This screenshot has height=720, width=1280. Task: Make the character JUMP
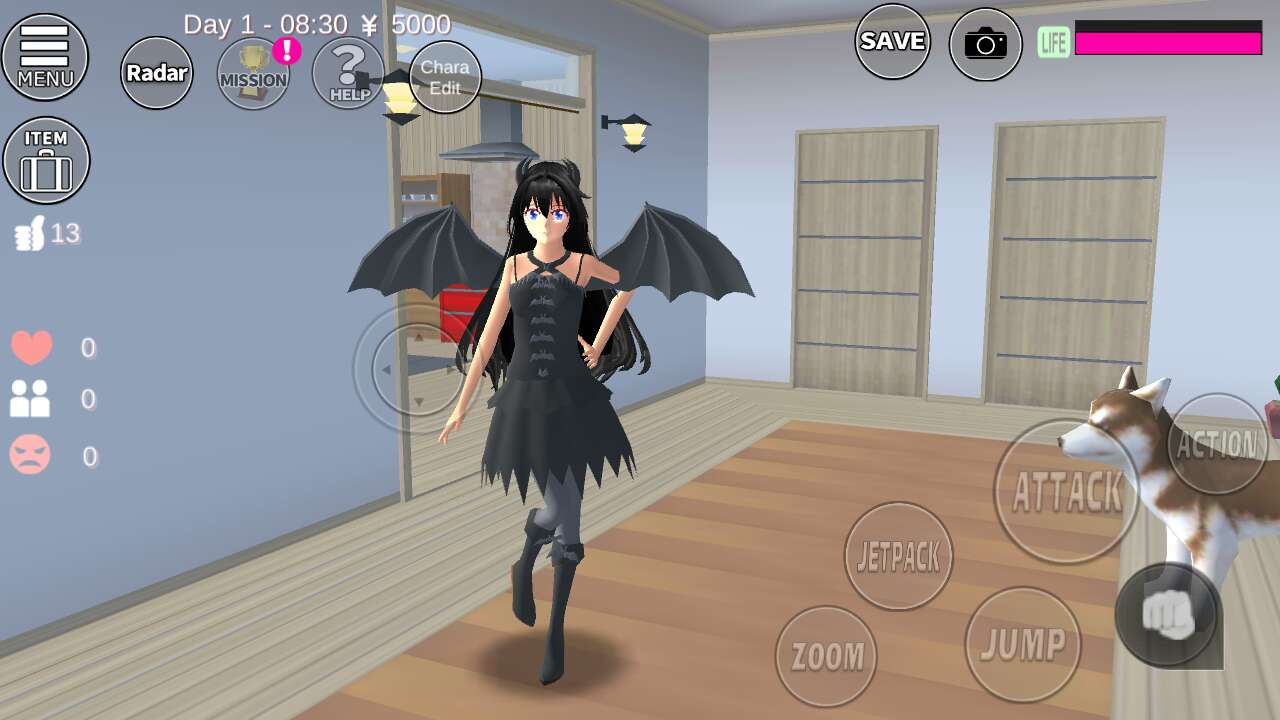click(1023, 645)
